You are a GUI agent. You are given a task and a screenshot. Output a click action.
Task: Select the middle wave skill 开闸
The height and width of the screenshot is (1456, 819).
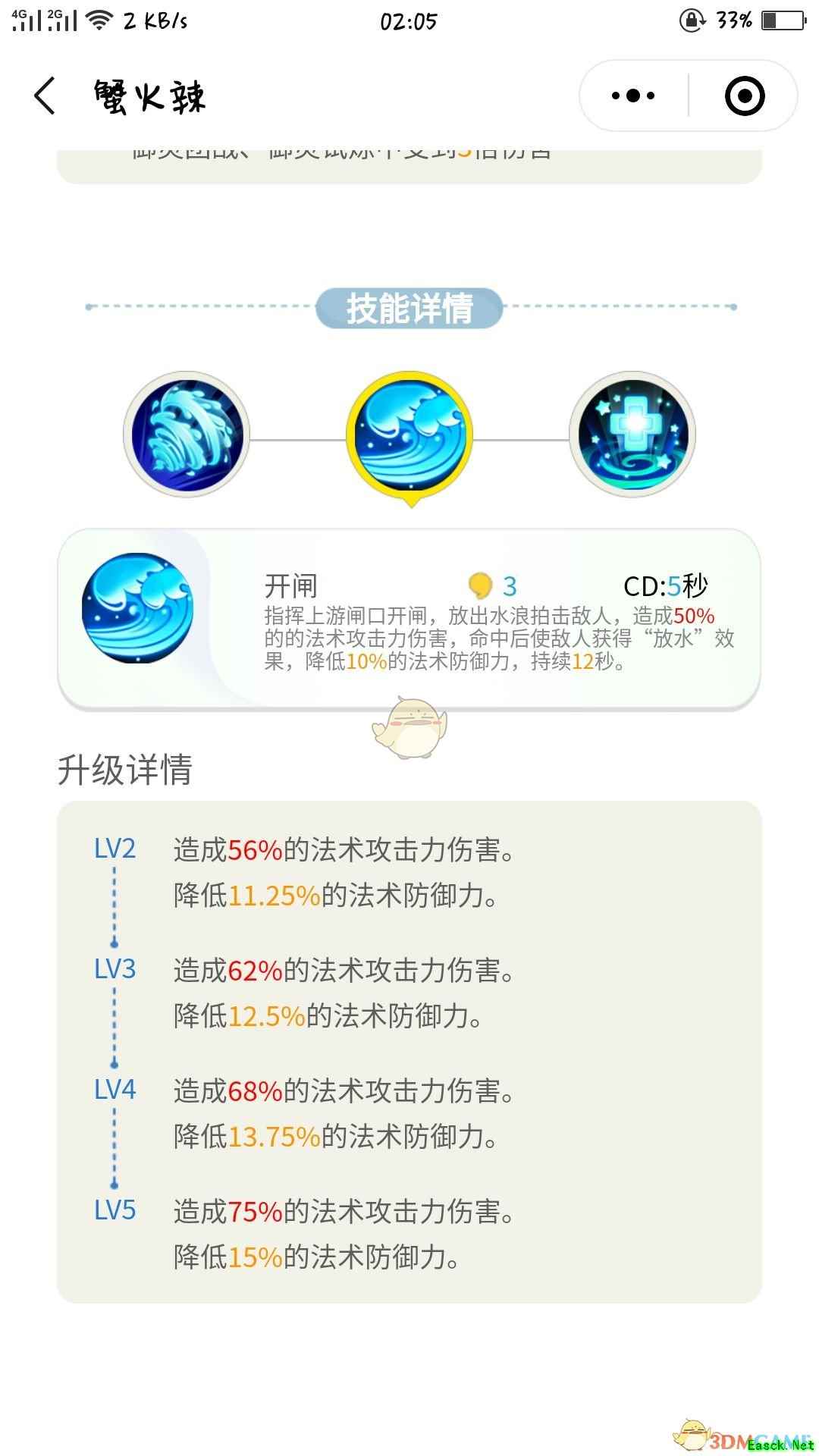(x=409, y=435)
